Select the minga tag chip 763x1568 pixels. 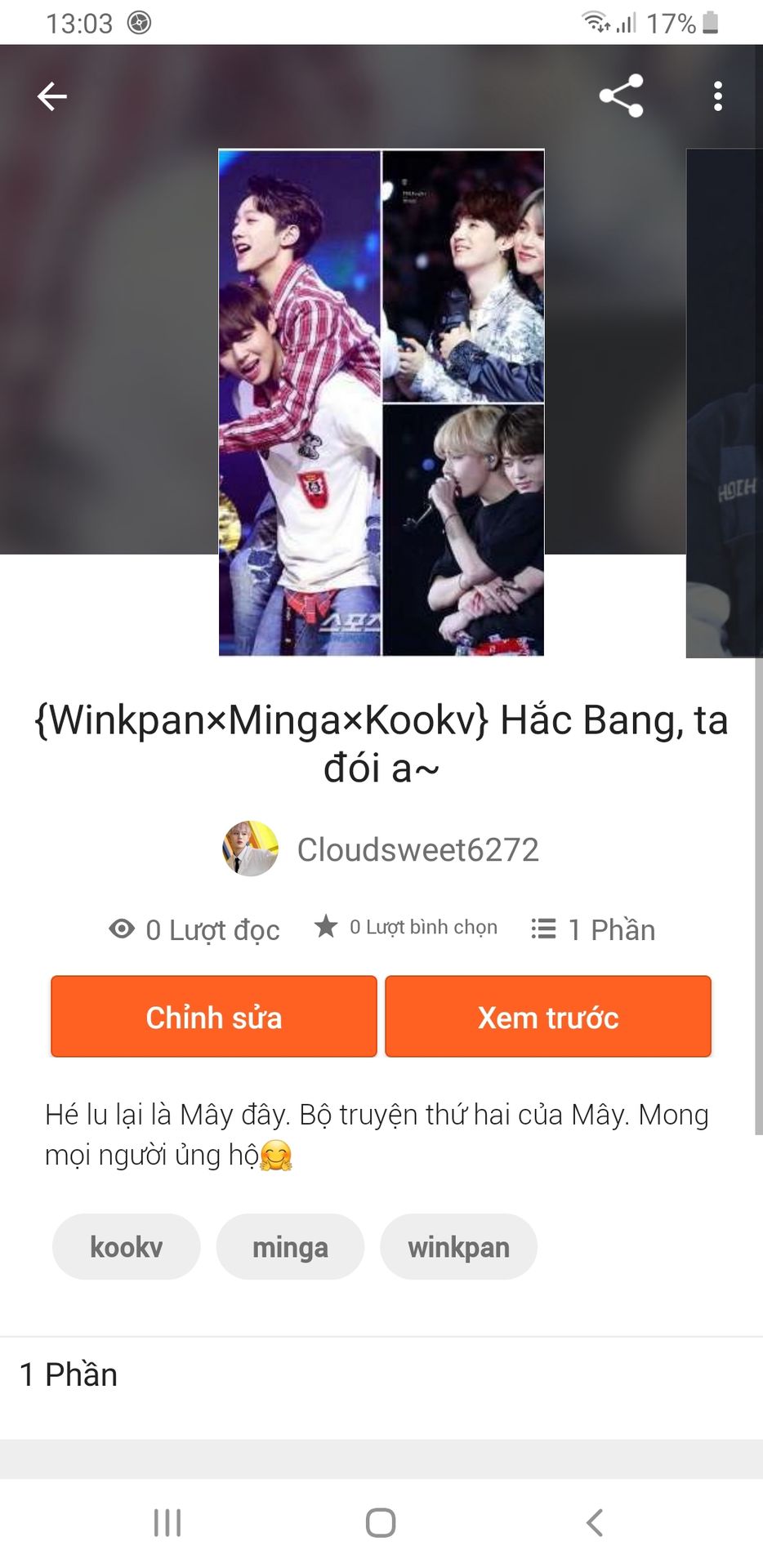coord(290,1247)
